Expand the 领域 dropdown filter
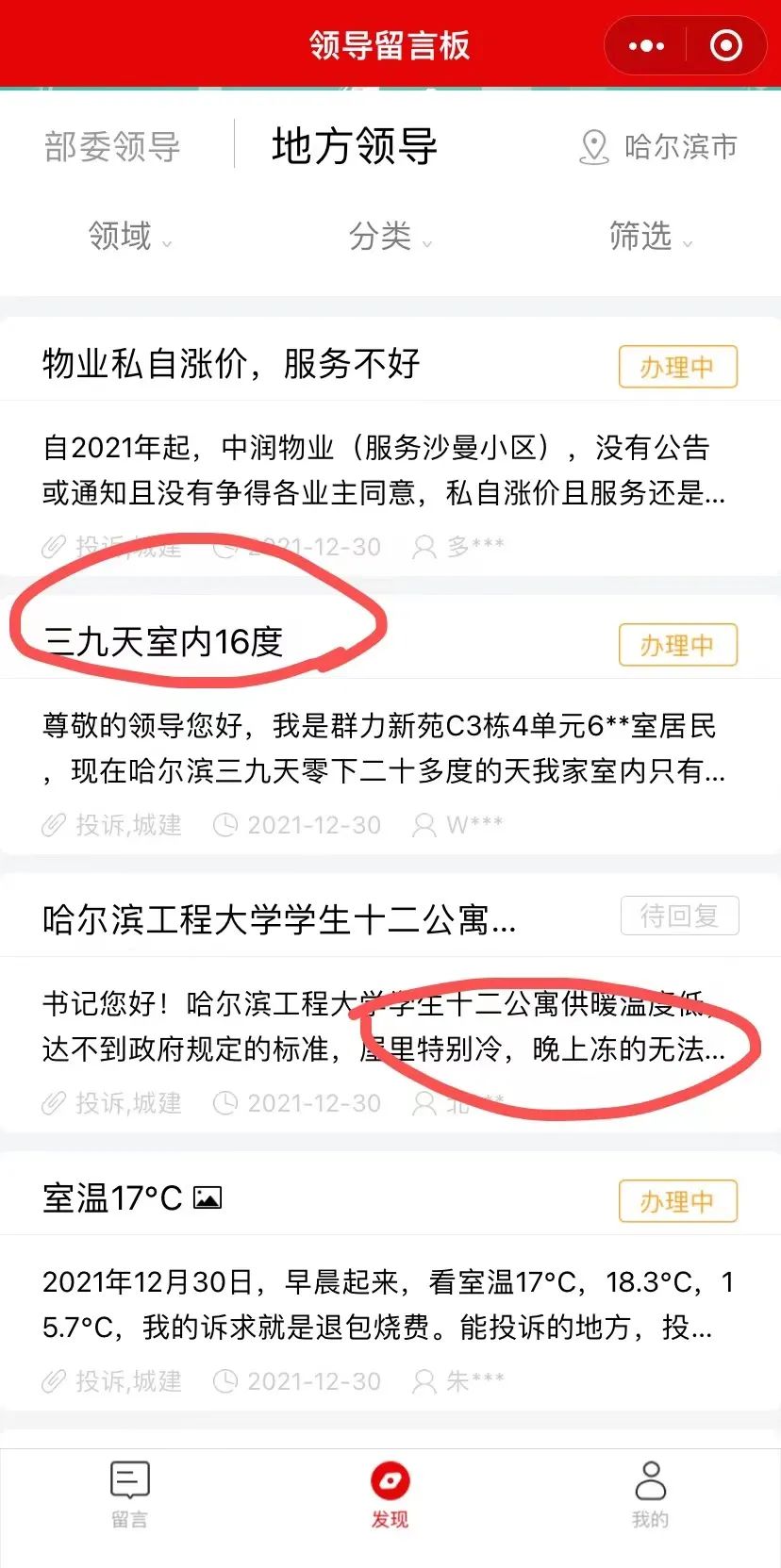The height and width of the screenshot is (1568, 781). pos(129,236)
